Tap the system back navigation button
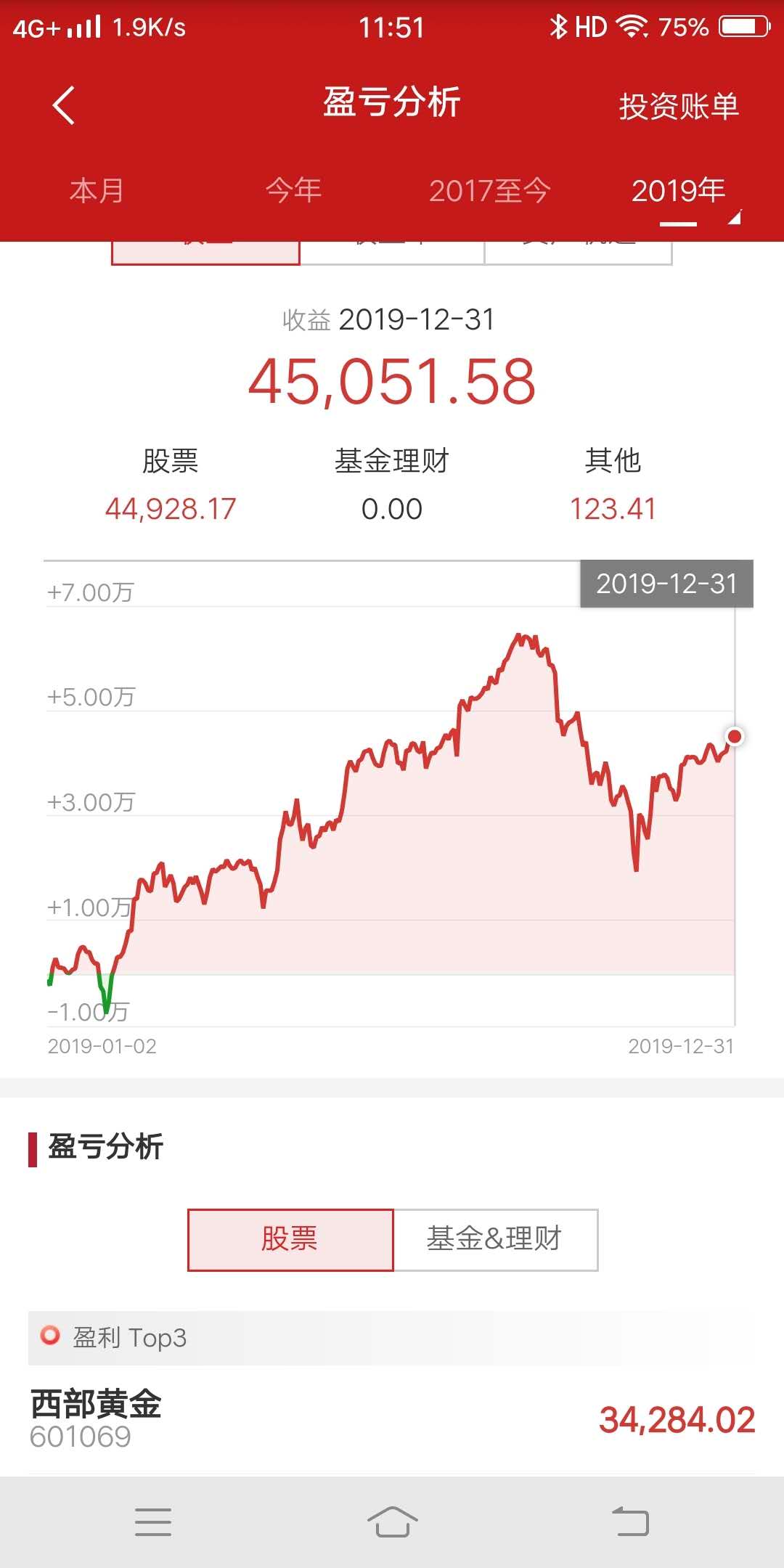Screen dimensions: 784x1568 click(x=631, y=1522)
